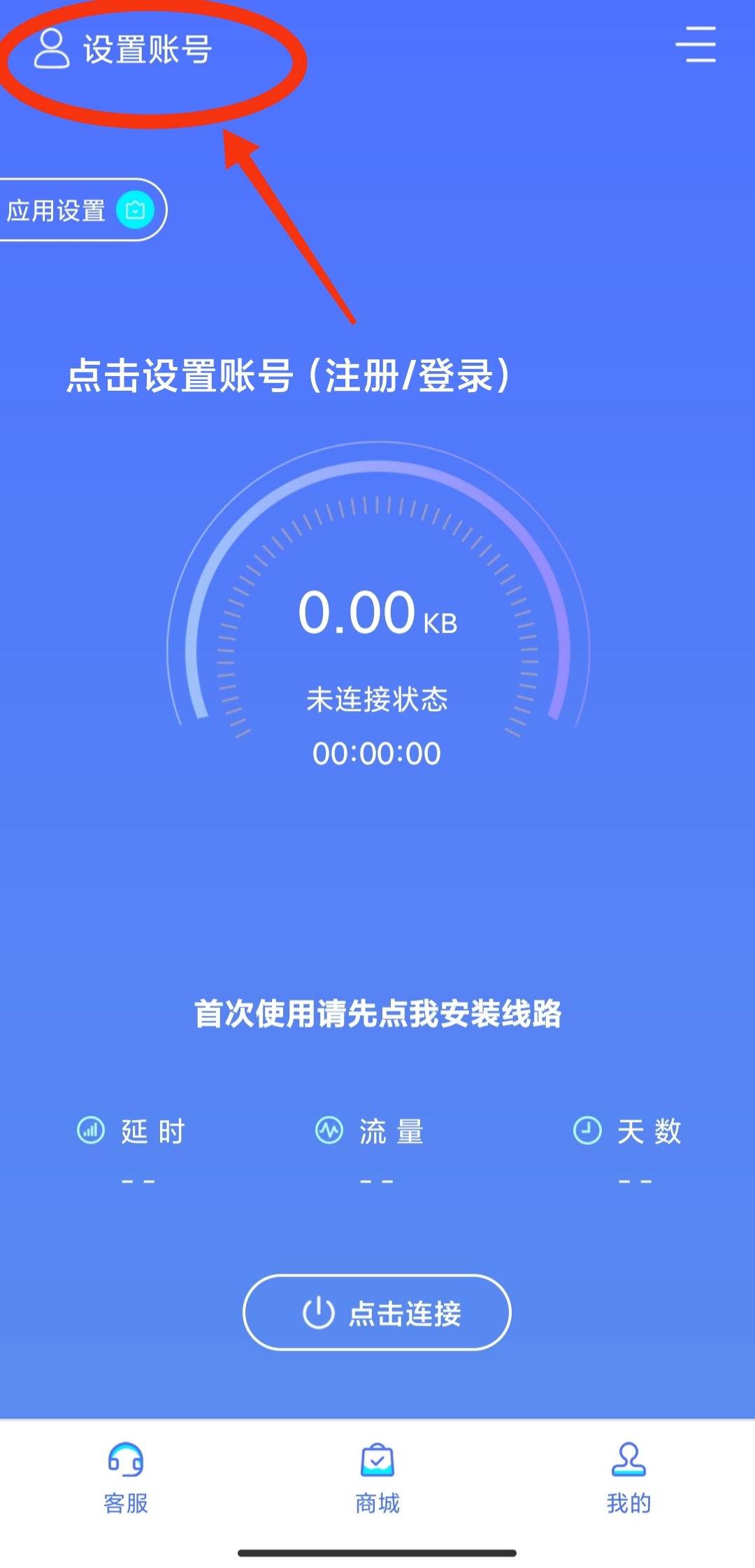The height and width of the screenshot is (1568, 755).
Task: Switch to the 商城 tab
Action: point(377,1475)
